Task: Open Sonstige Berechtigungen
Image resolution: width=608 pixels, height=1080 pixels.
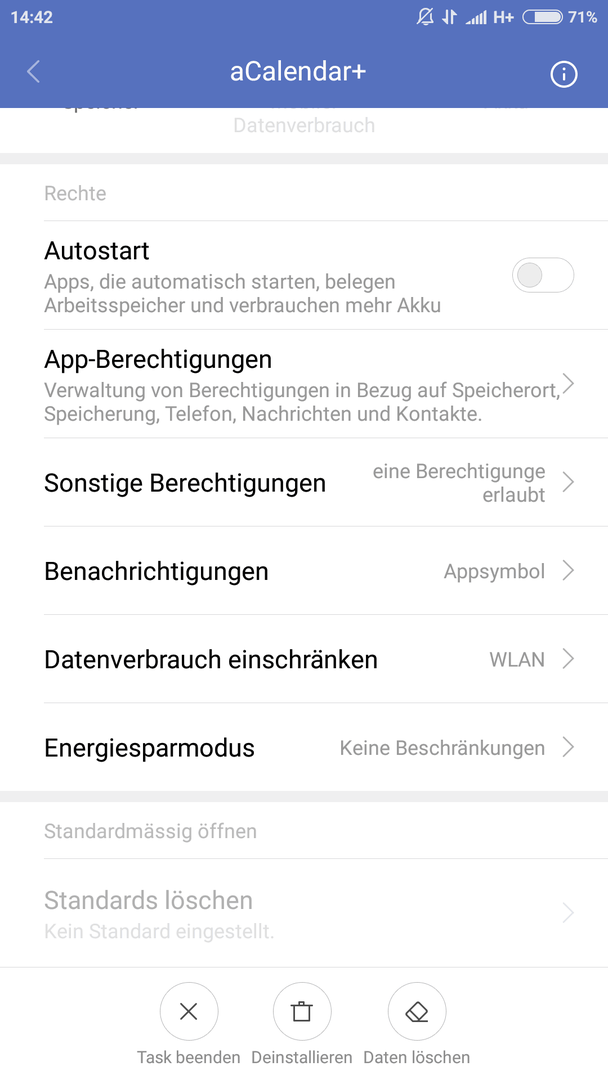Action: point(304,483)
